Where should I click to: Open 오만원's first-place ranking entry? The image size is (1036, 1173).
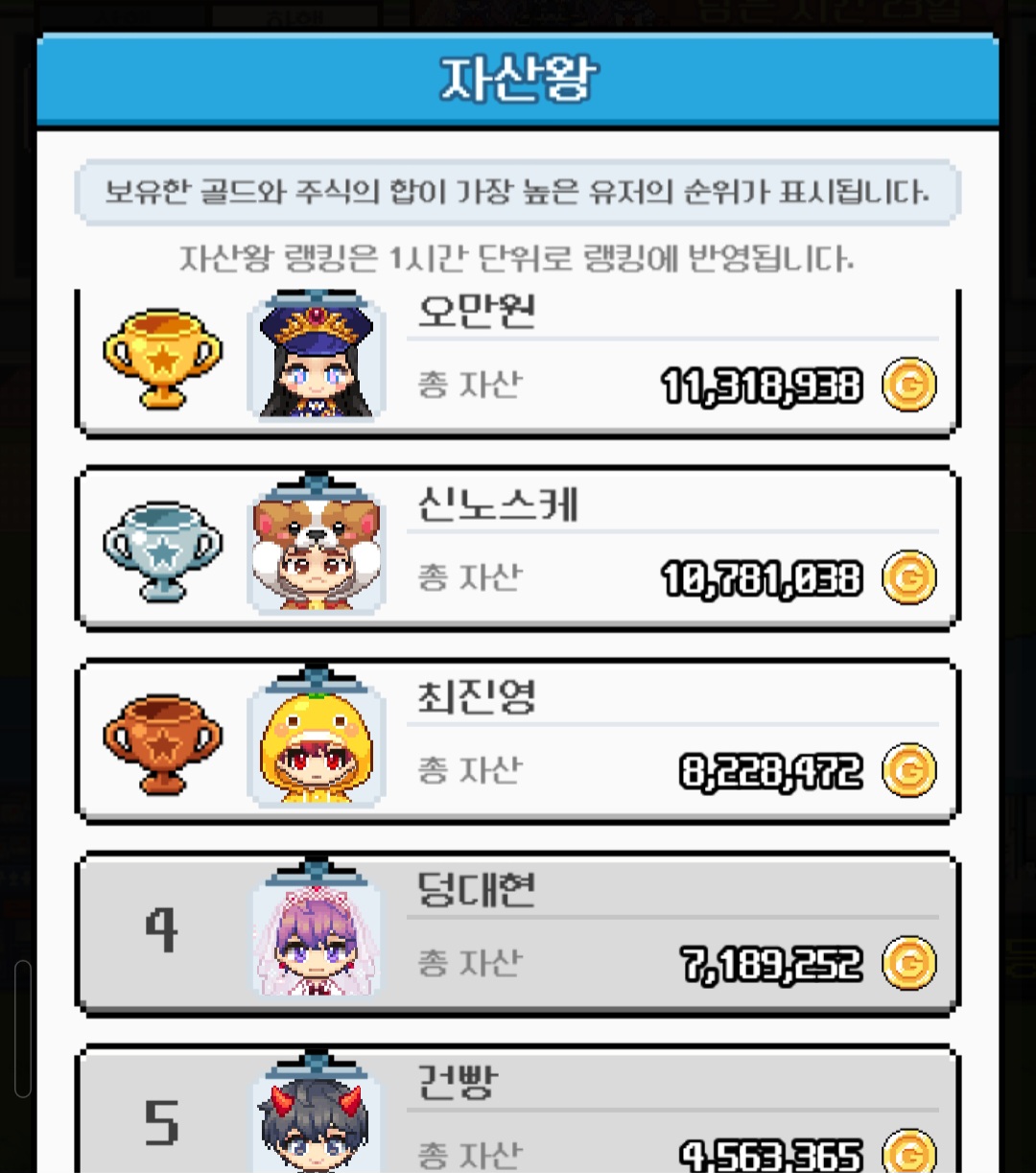click(x=518, y=360)
